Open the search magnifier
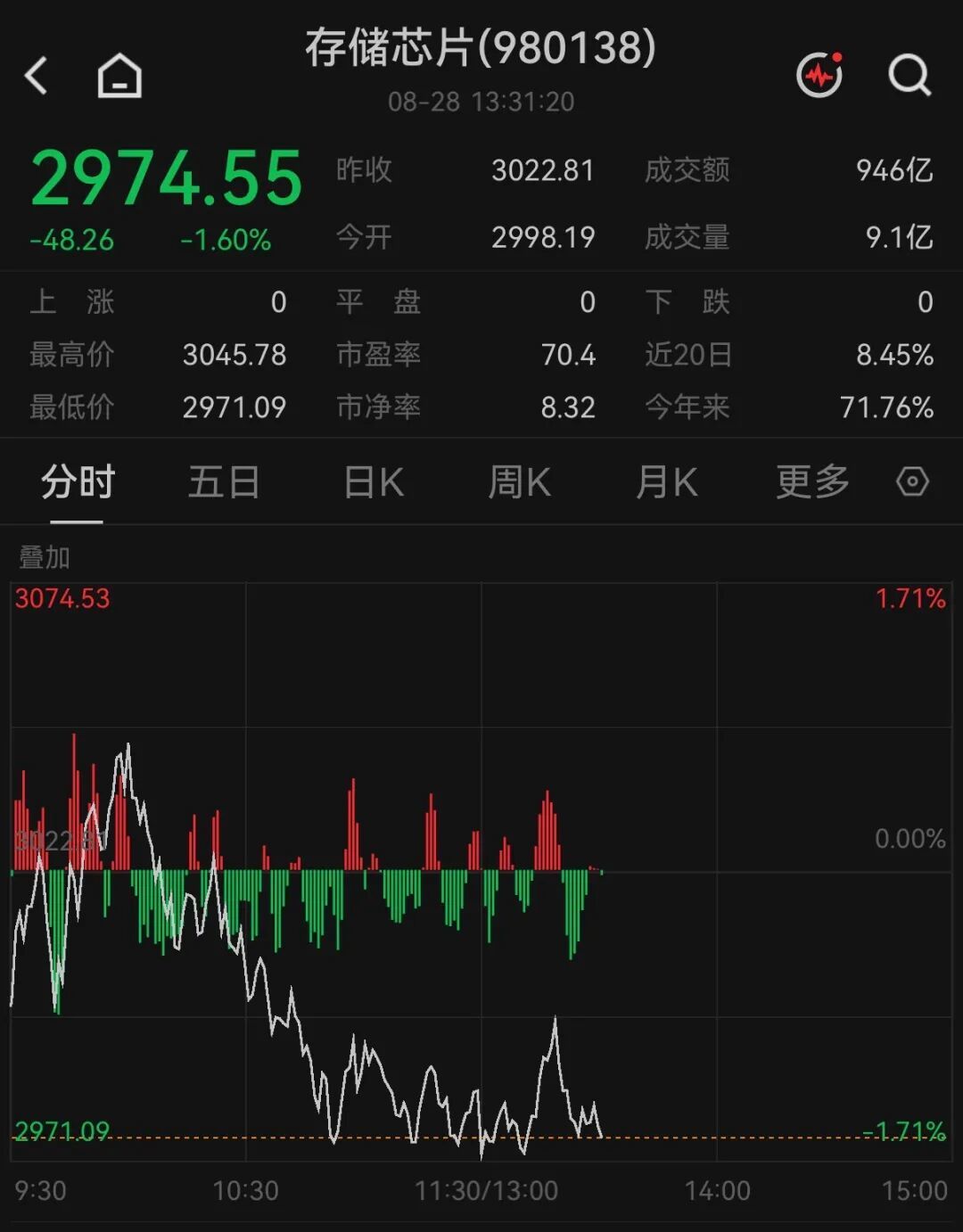 pos(909,76)
